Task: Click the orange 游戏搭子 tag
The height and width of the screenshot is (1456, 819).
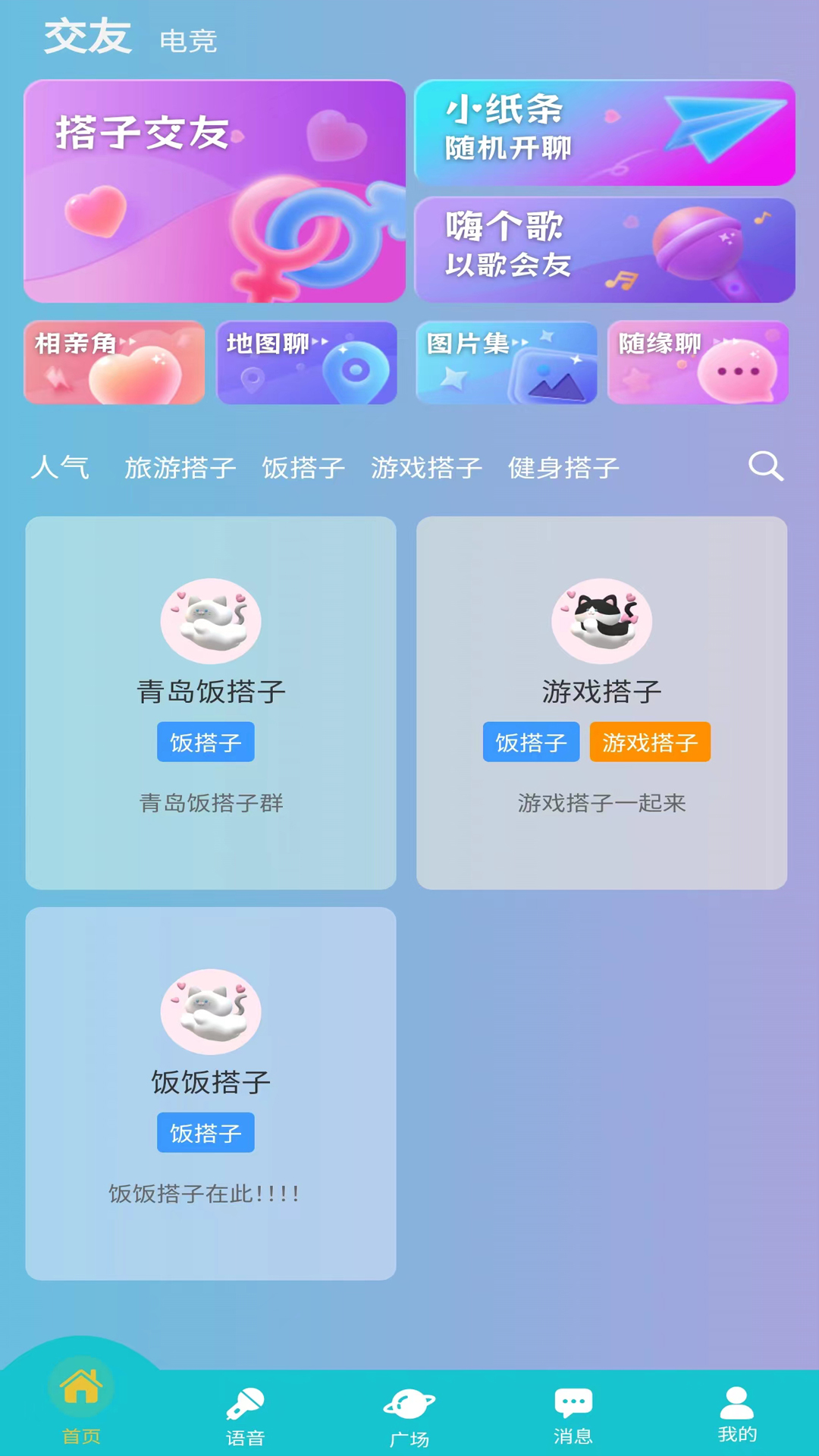Action: [x=649, y=742]
